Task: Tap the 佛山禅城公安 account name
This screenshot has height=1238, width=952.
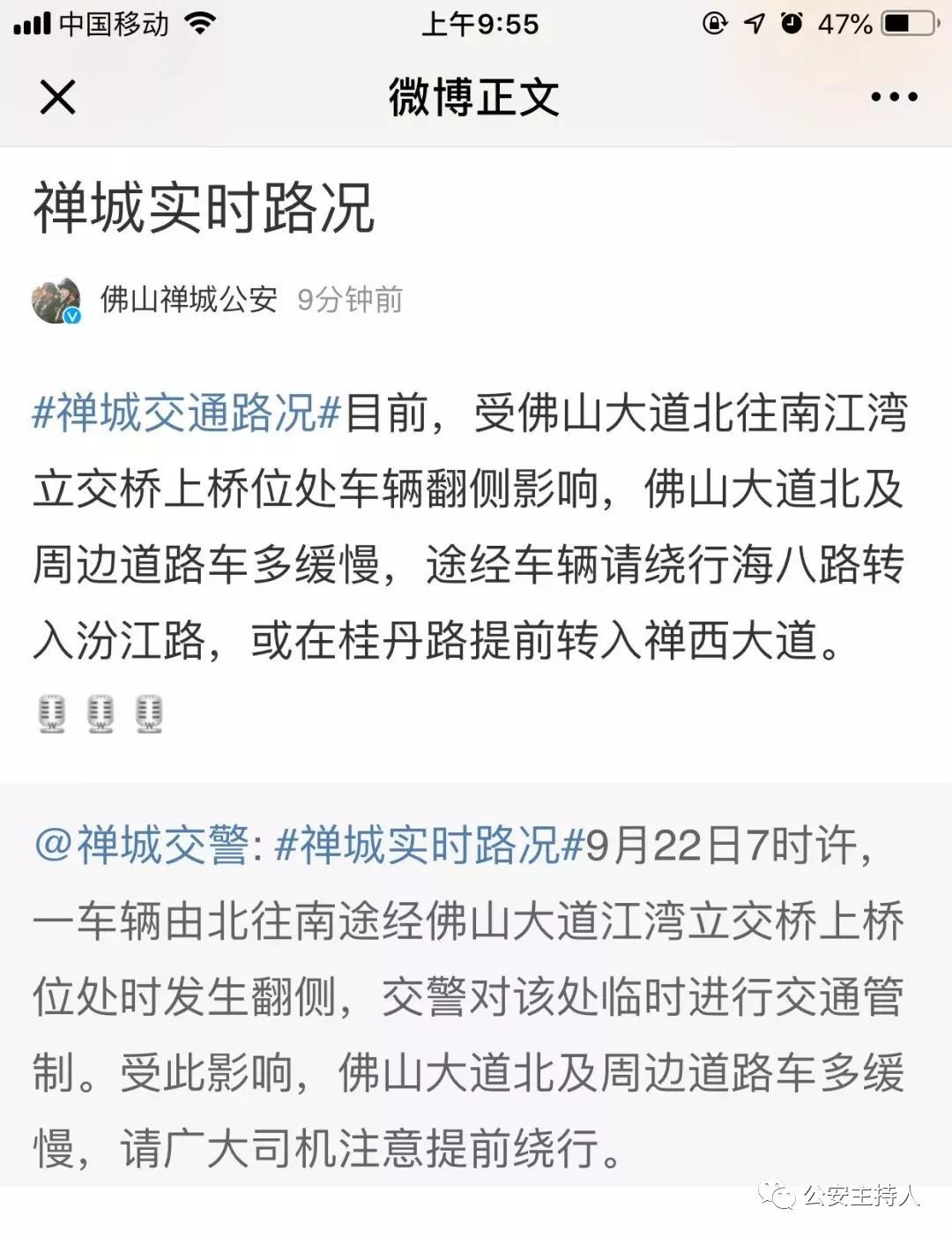Action: click(189, 300)
